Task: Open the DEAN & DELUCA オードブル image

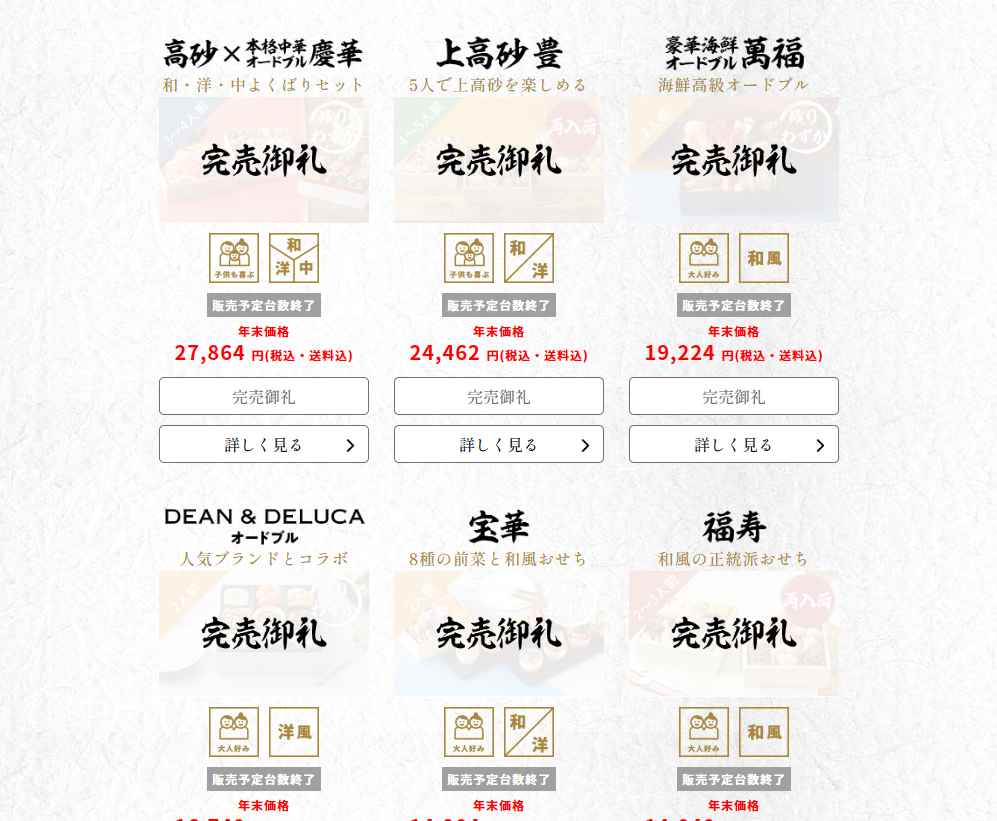Action: coord(263,633)
